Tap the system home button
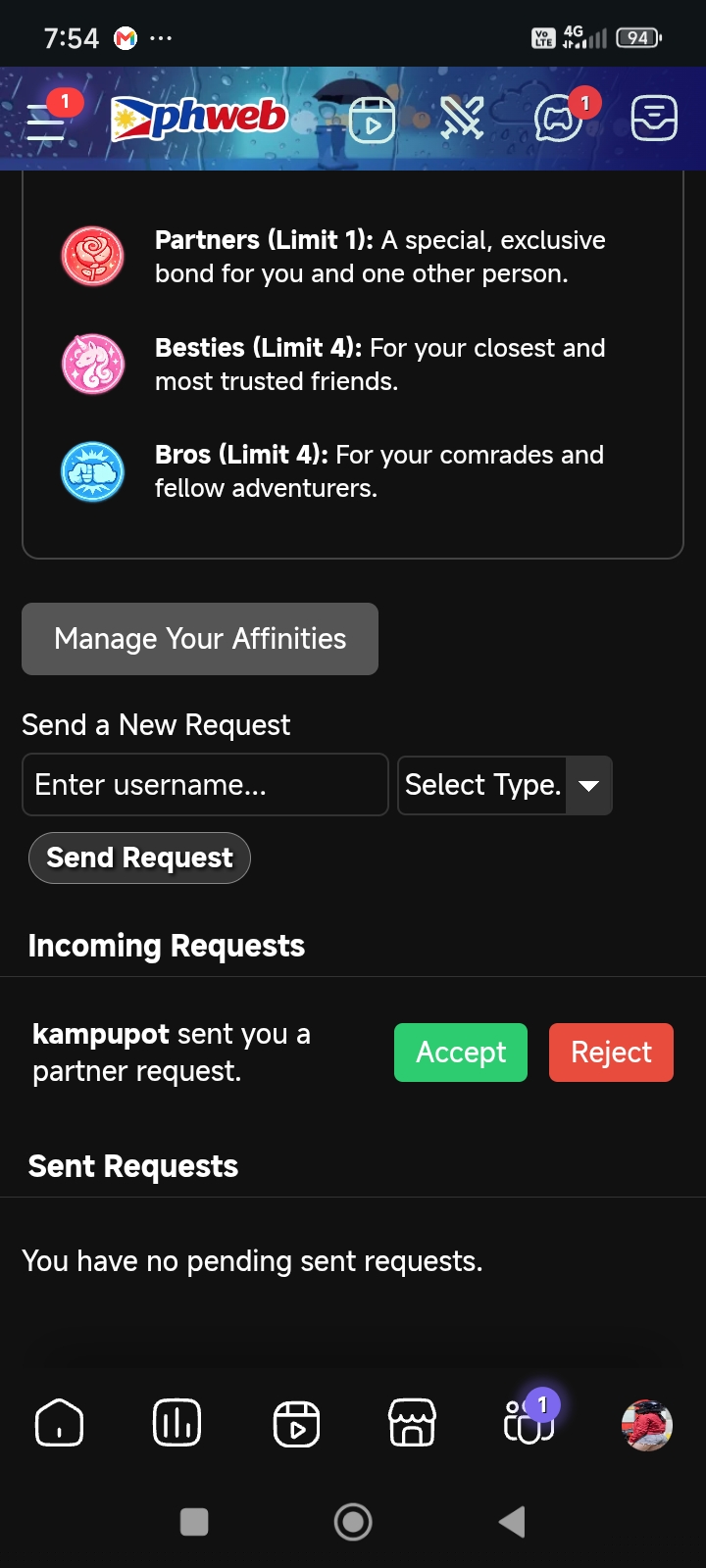706x1568 pixels. (353, 1522)
